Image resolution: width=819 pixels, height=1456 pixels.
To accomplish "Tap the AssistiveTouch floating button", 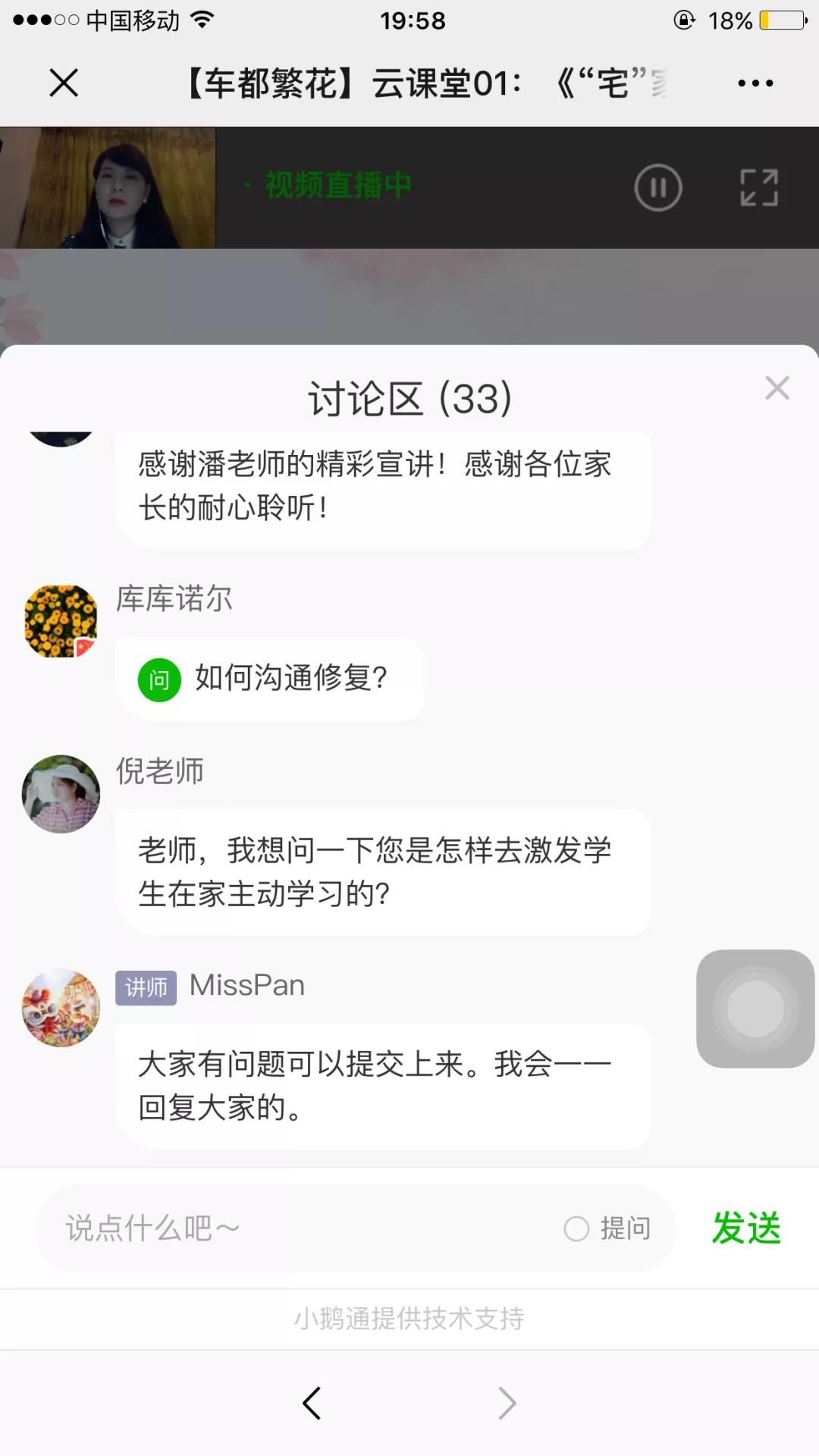I will pyautogui.click(x=755, y=1009).
